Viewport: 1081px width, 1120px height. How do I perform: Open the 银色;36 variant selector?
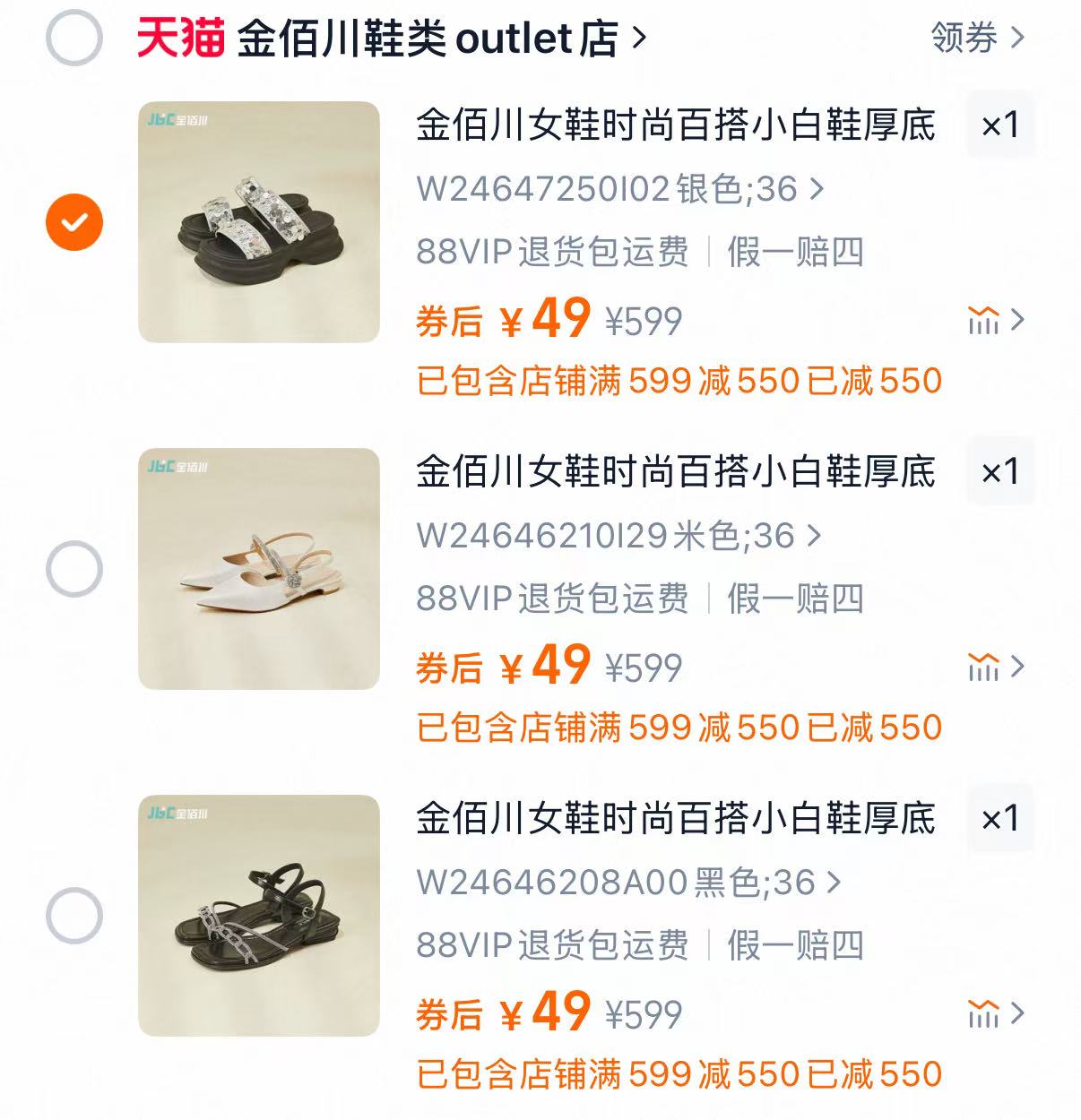pos(618,190)
